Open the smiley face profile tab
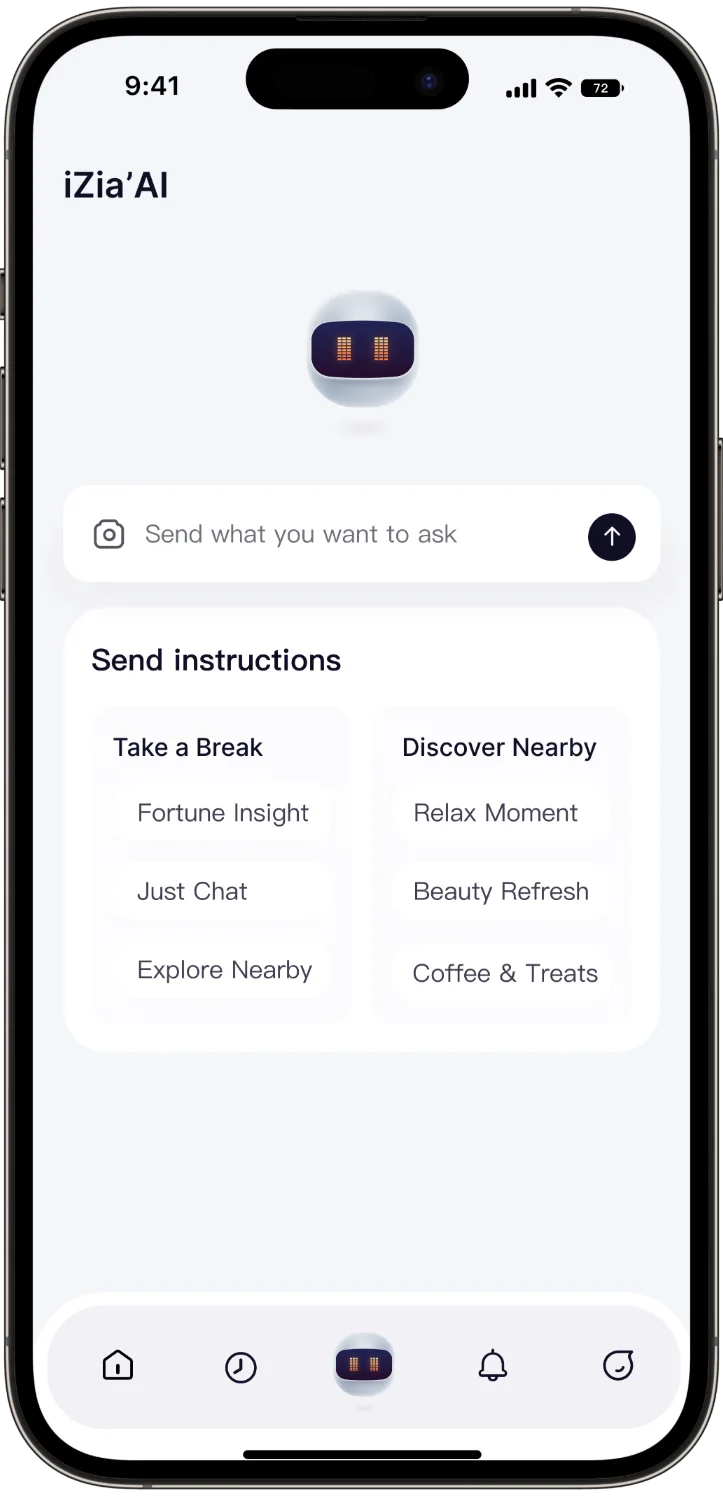 618,1365
